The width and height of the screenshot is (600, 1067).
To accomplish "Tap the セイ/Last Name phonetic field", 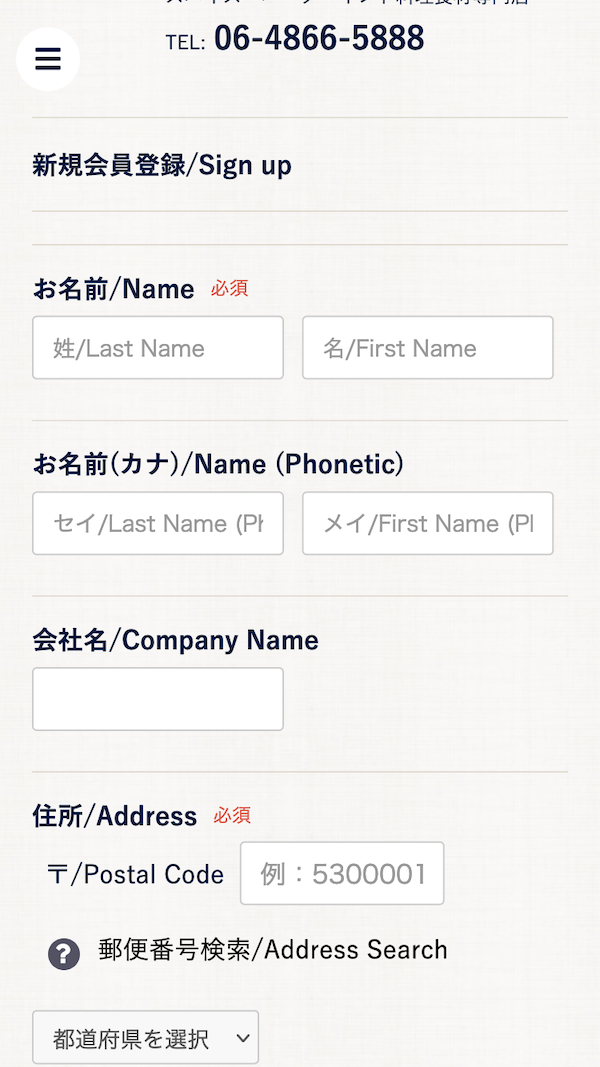I will 158,523.
